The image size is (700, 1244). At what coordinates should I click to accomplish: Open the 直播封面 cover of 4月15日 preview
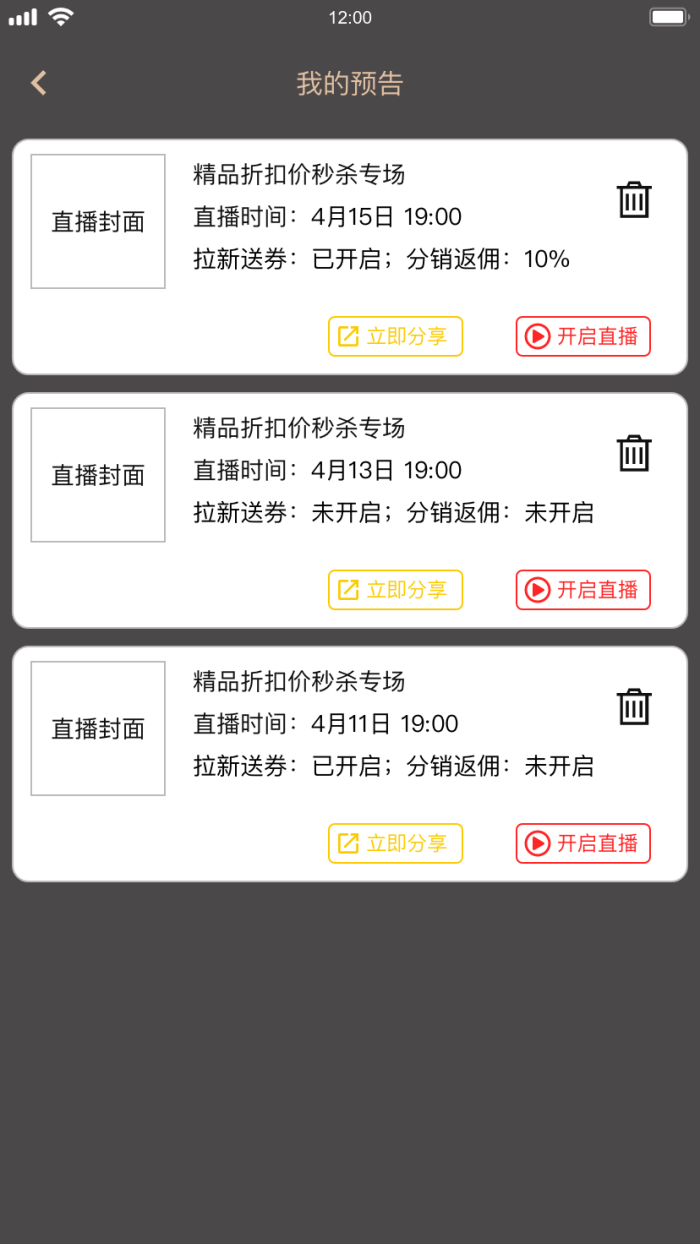point(98,222)
